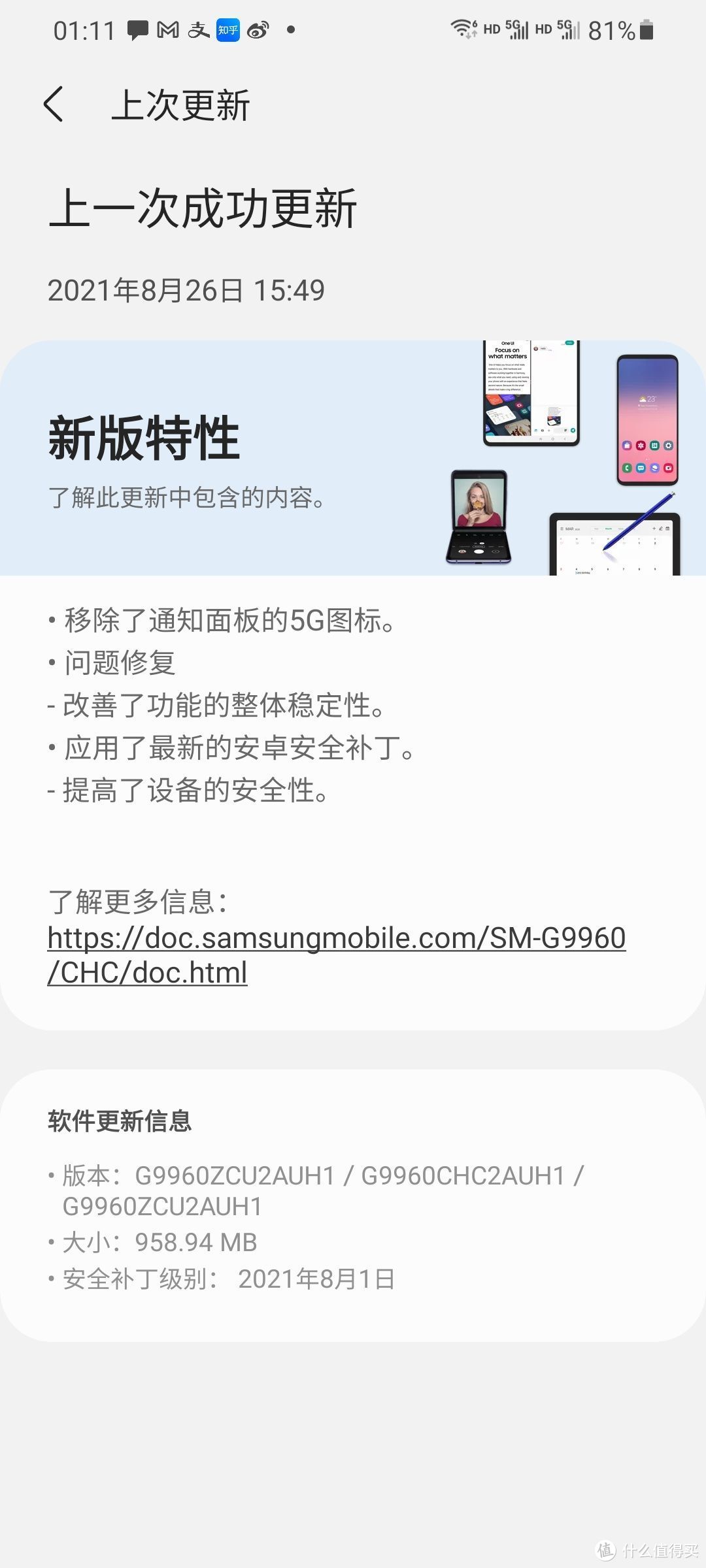Tap the Zhihu notification icon in status bar
This screenshot has height=1568, width=706.
click(227, 29)
